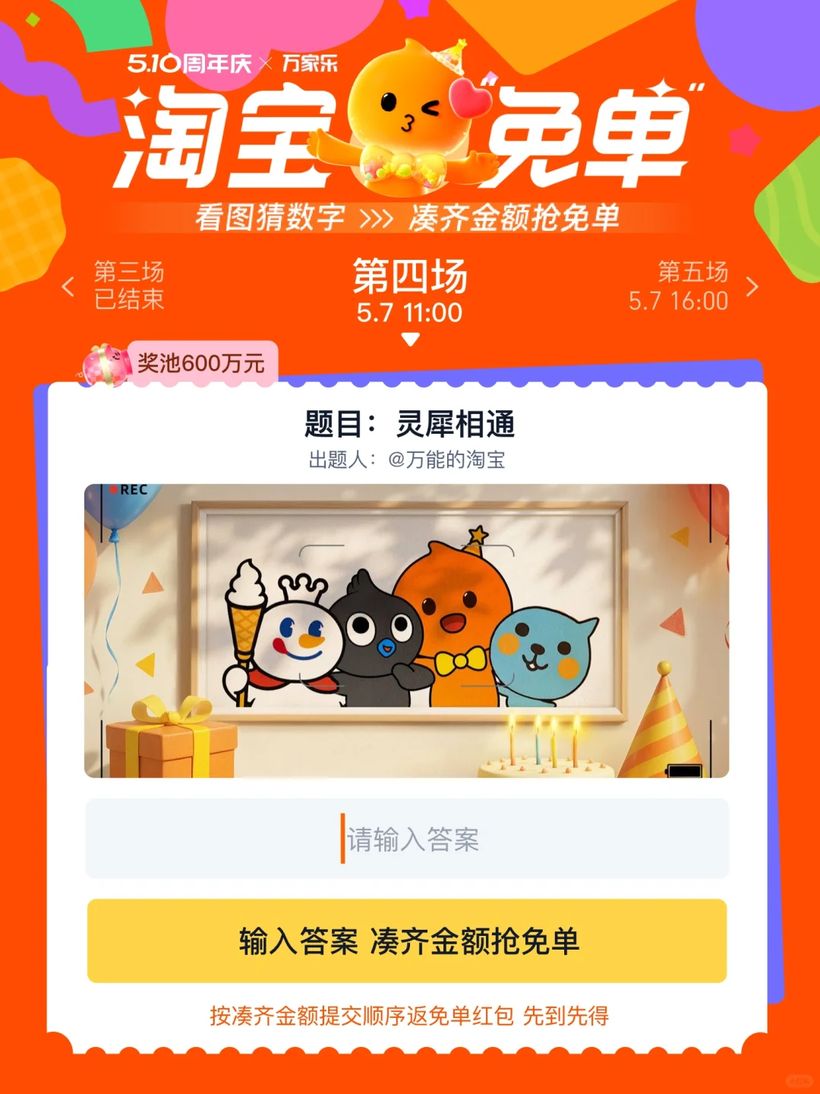820x1094 pixels.
Task: Submit via 输入答案 凑齐金额抢免单 button
Action: (x=407, y=940)
